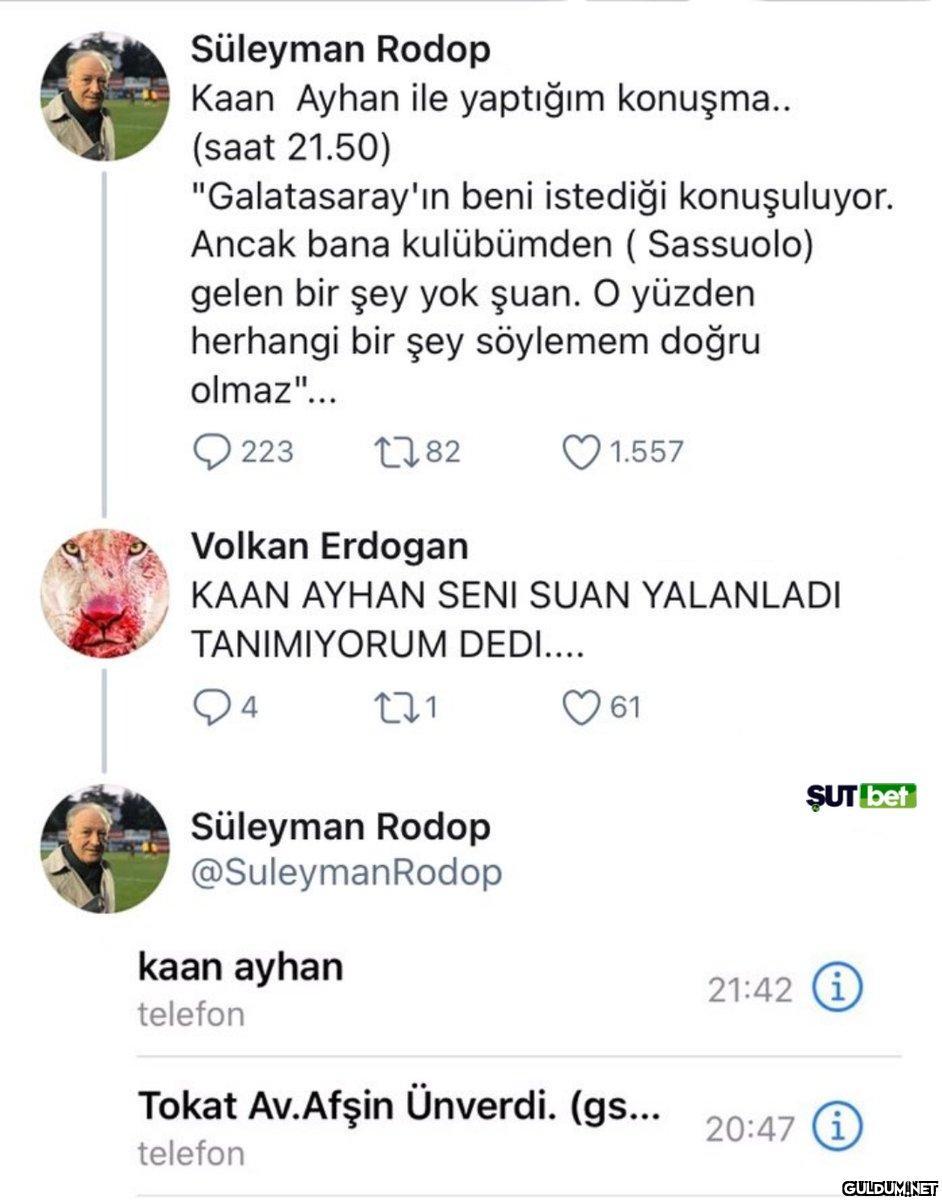Reply to Volkan Erdogan's tweet

pos(210,708)
